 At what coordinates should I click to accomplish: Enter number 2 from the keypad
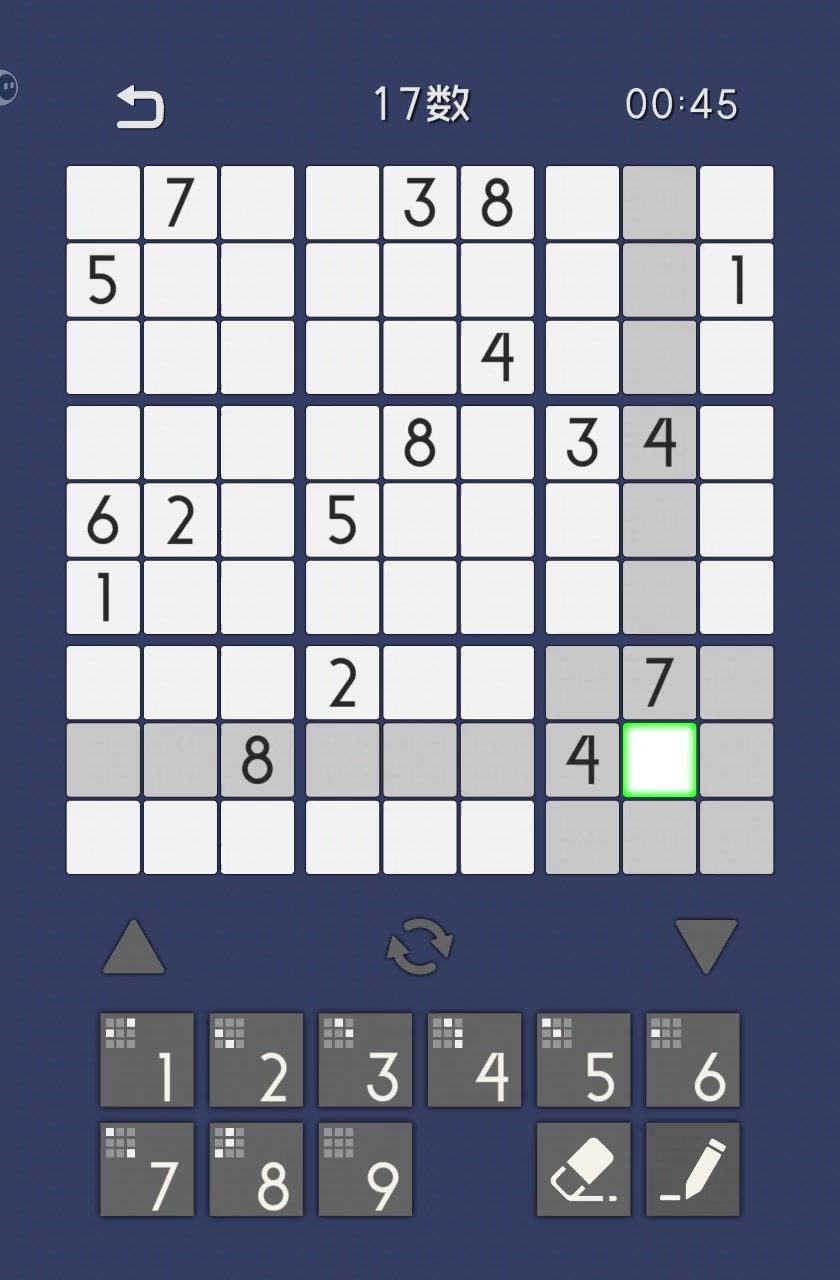pos(256,1060)
